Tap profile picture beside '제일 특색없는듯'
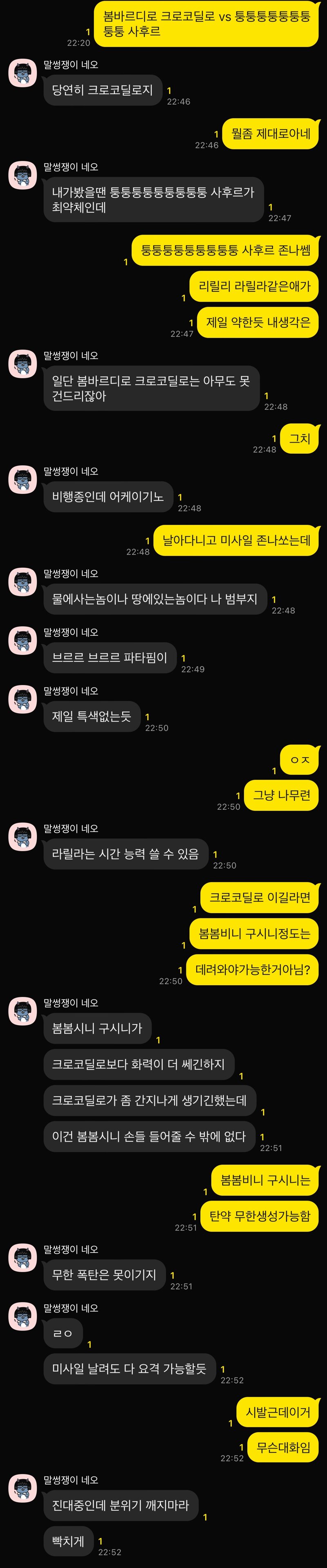 (x=22, y=700)
